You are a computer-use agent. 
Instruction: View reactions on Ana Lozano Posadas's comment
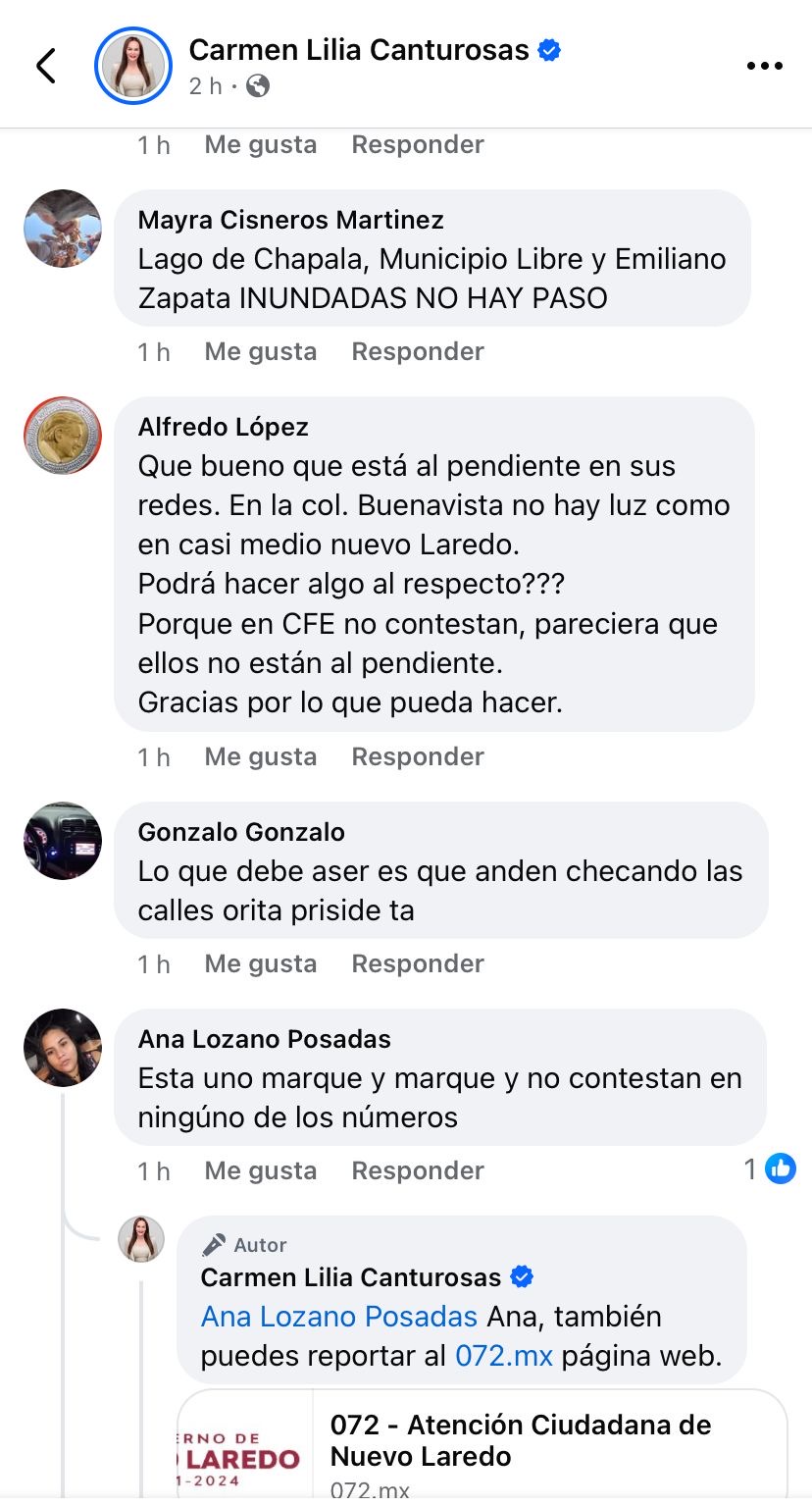770,1168
